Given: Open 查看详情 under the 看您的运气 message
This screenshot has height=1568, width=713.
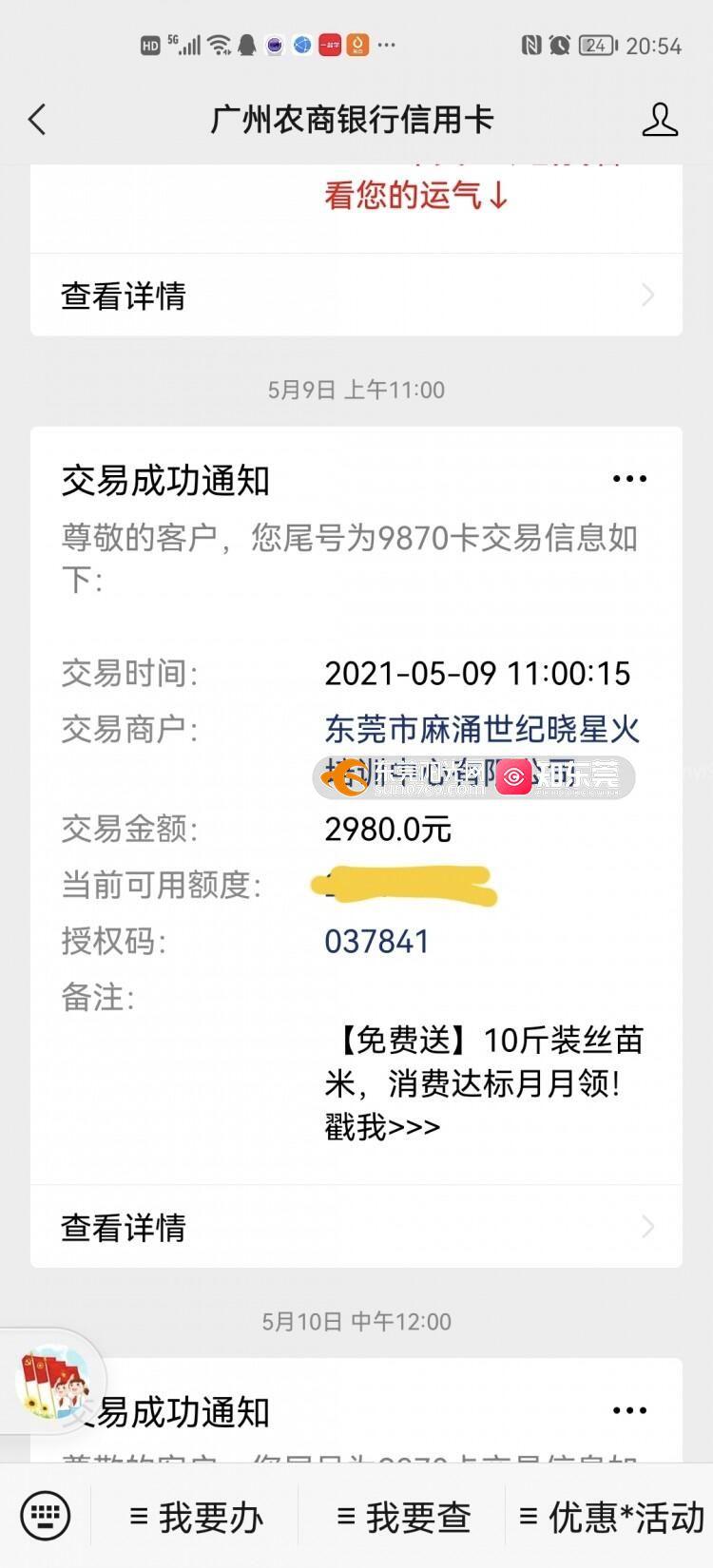Looking at the screenshot, I should pyautogui.click(x=356, y=296).
